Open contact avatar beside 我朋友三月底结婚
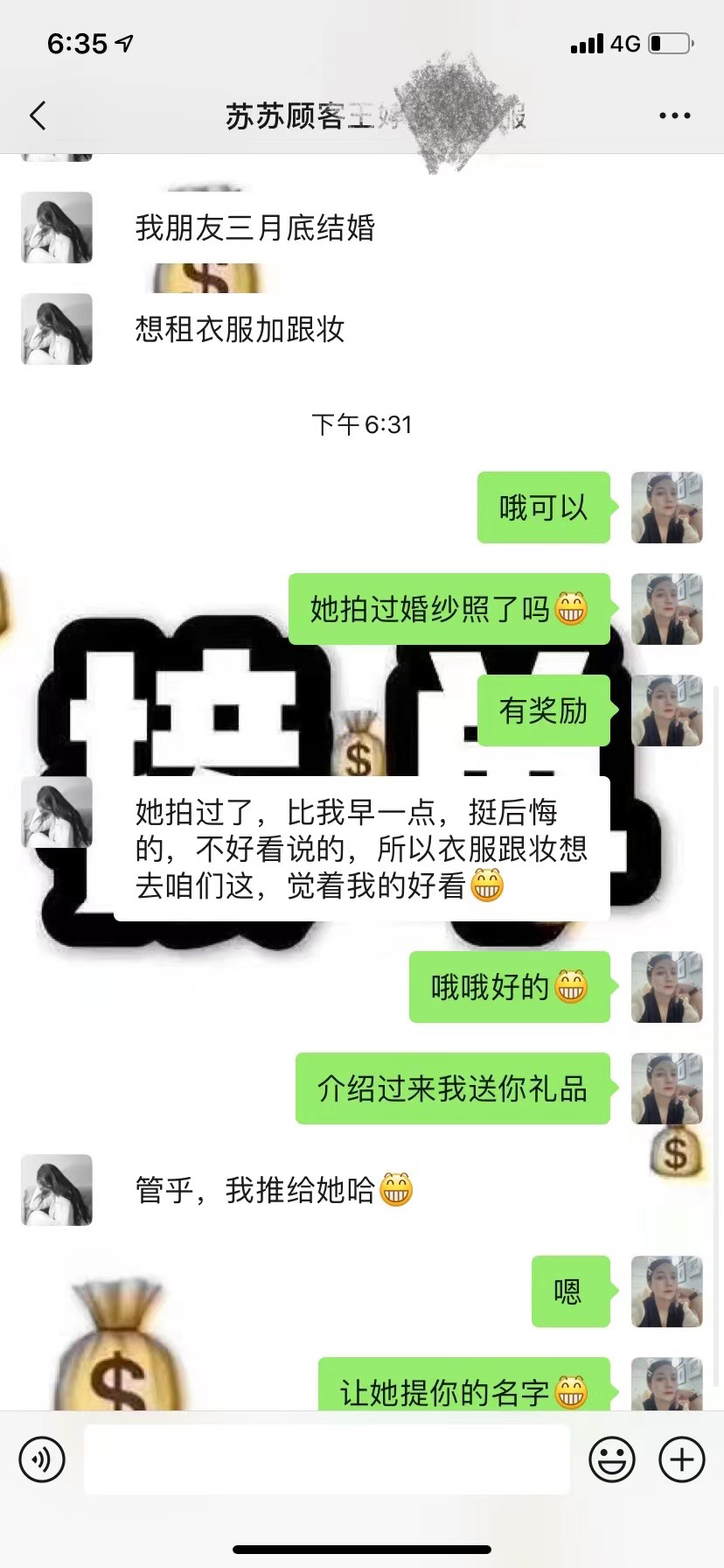724x1568 pixels. pyautogui.click(x=57, y=227)
